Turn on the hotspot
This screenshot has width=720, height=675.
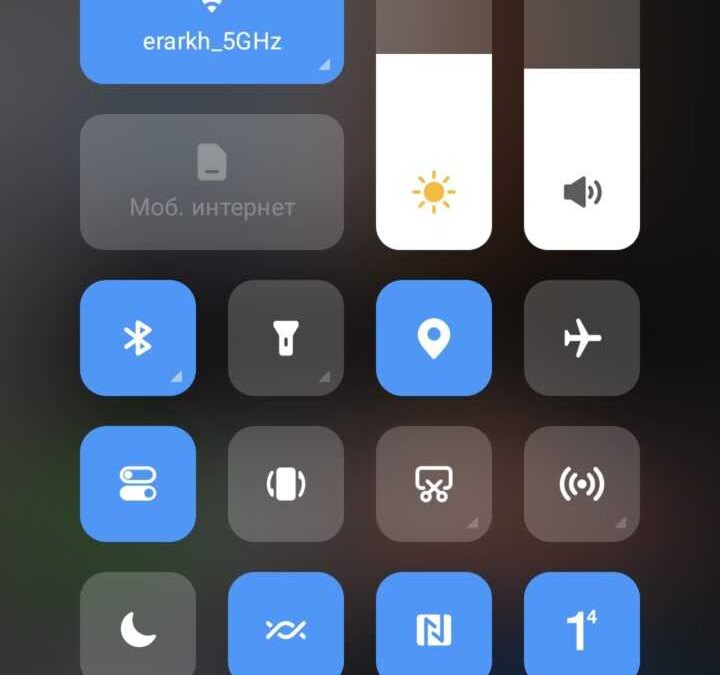(582, 484)
